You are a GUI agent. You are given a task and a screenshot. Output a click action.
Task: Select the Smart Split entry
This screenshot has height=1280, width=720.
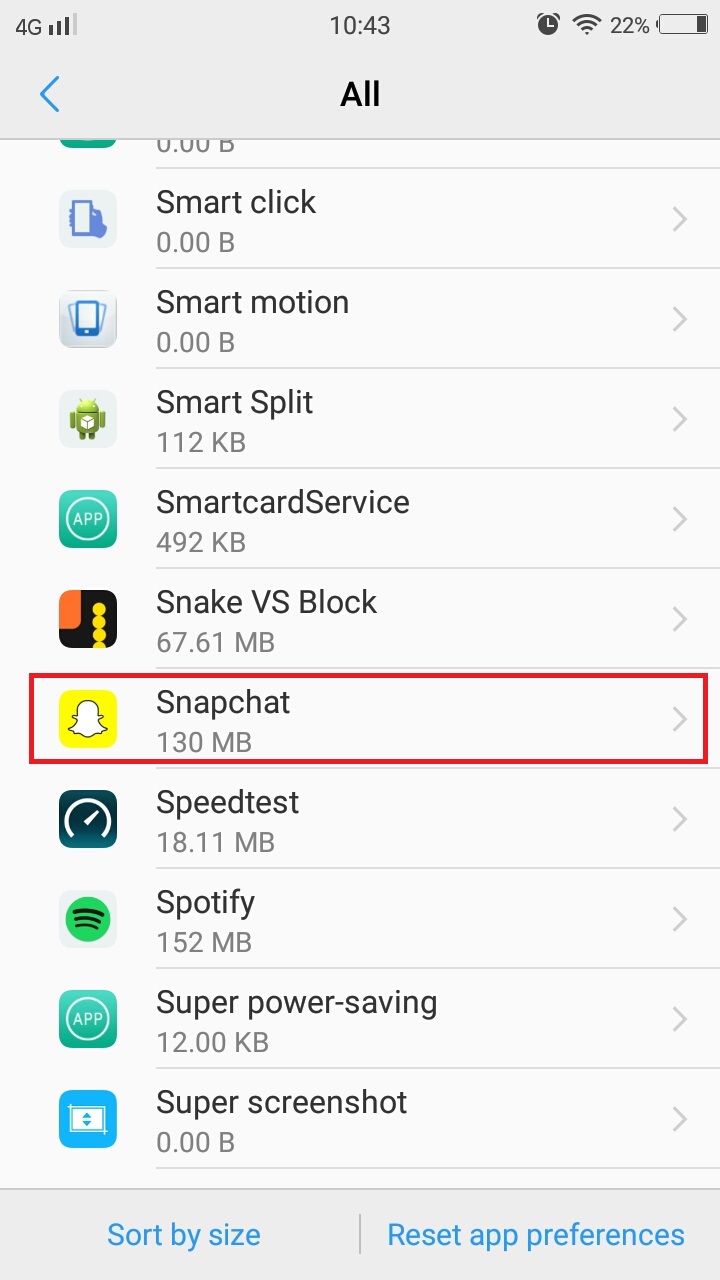pyautogui.click(x=360, y=420)
